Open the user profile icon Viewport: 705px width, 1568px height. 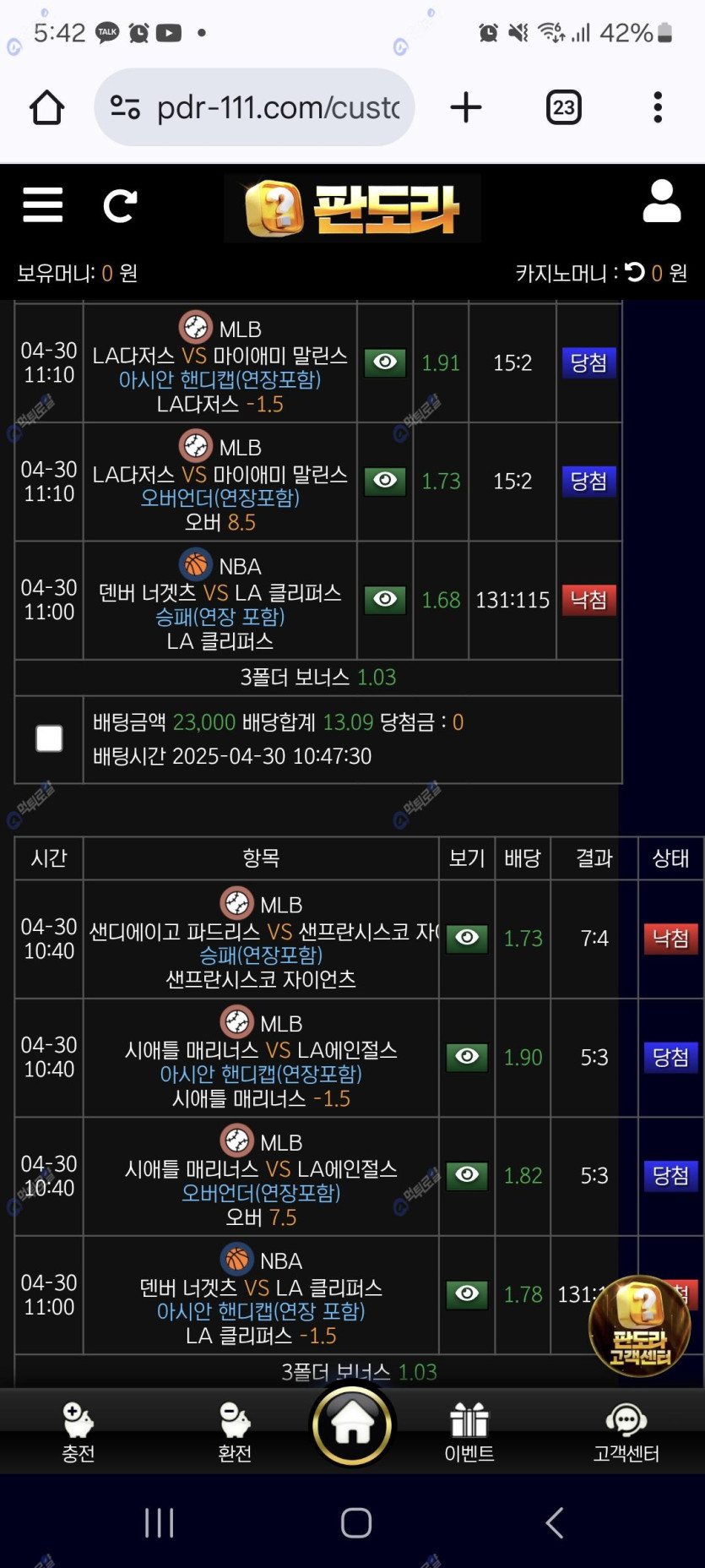pos(661,202)
